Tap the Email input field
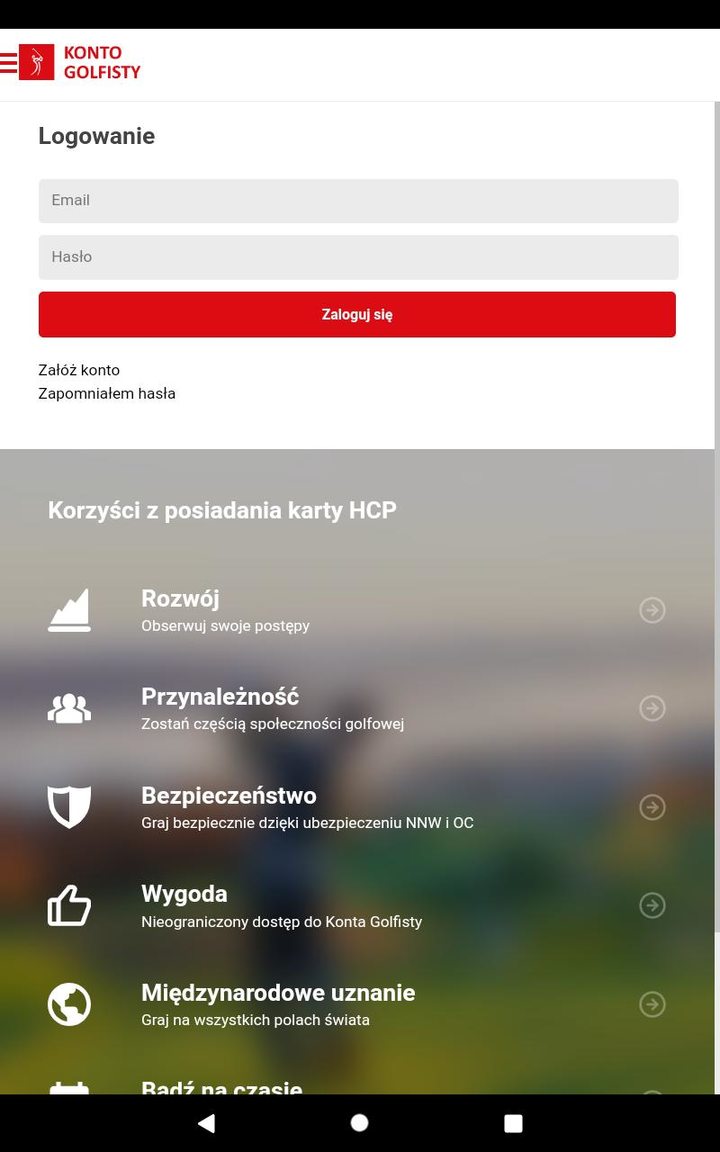This screenshot has width=720, height=1152. pos(358,201)
